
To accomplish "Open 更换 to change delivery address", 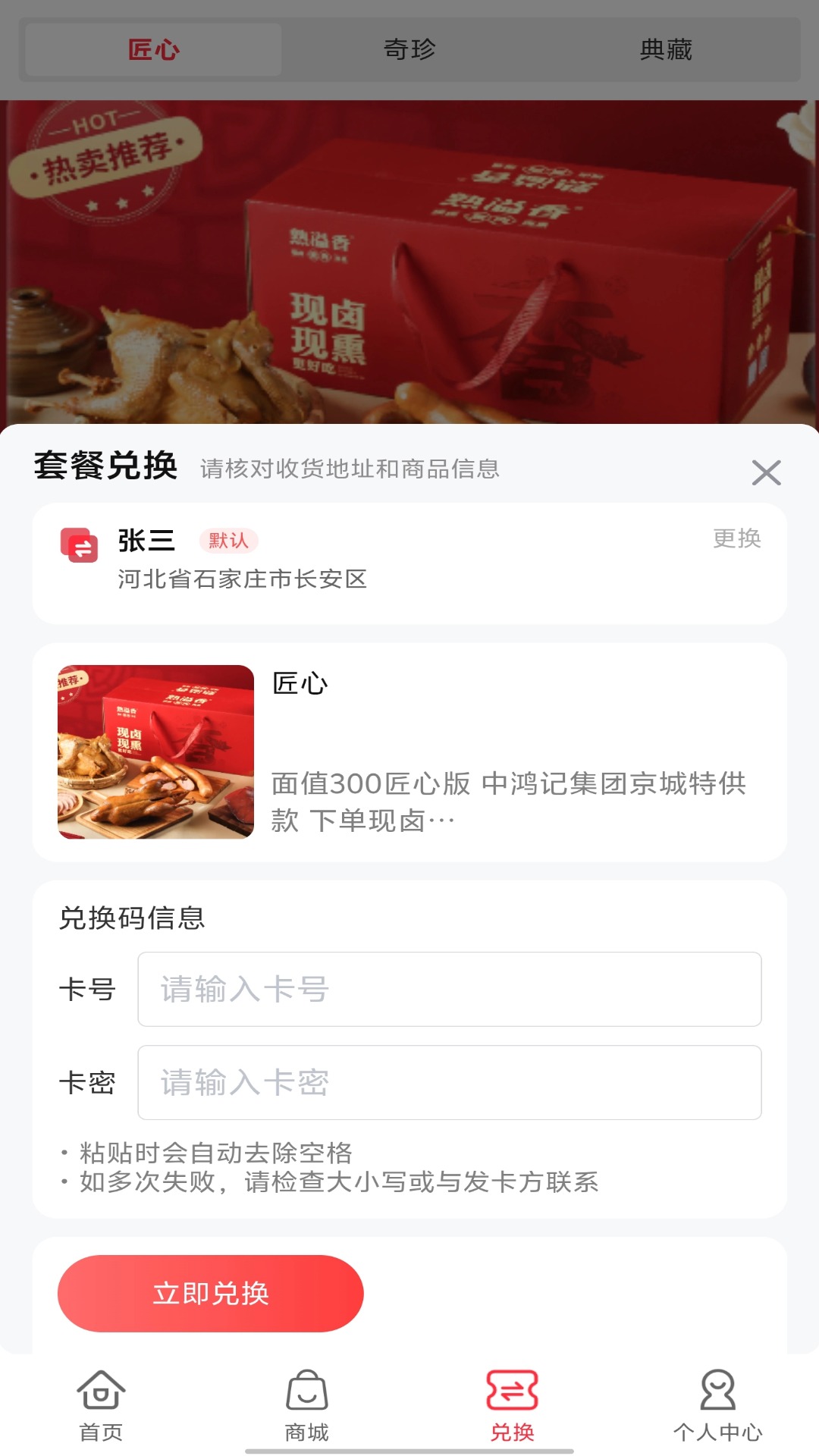I will [x=737, y=539].
